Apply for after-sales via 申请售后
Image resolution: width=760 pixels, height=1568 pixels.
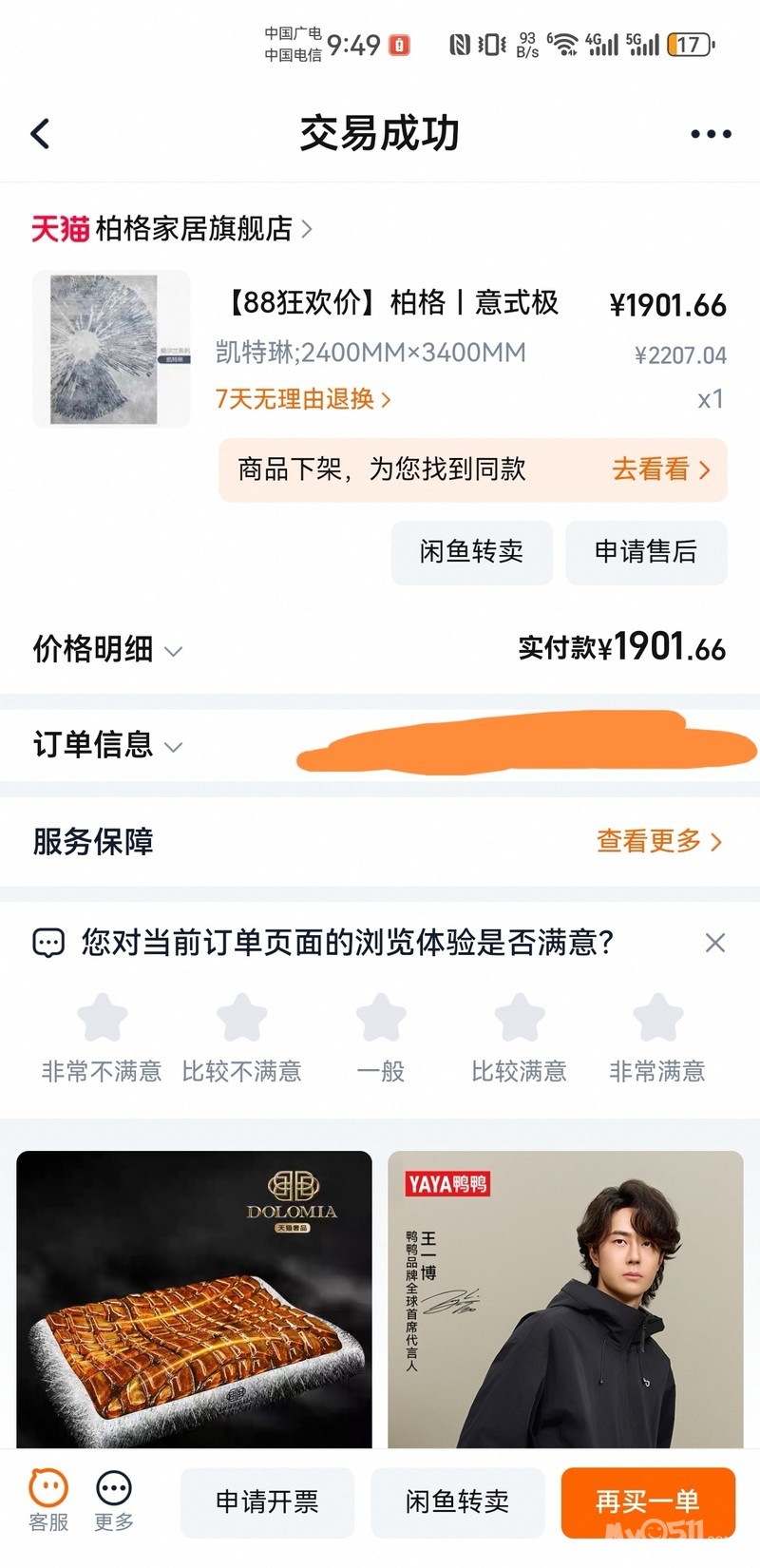(x=646, y=552)
